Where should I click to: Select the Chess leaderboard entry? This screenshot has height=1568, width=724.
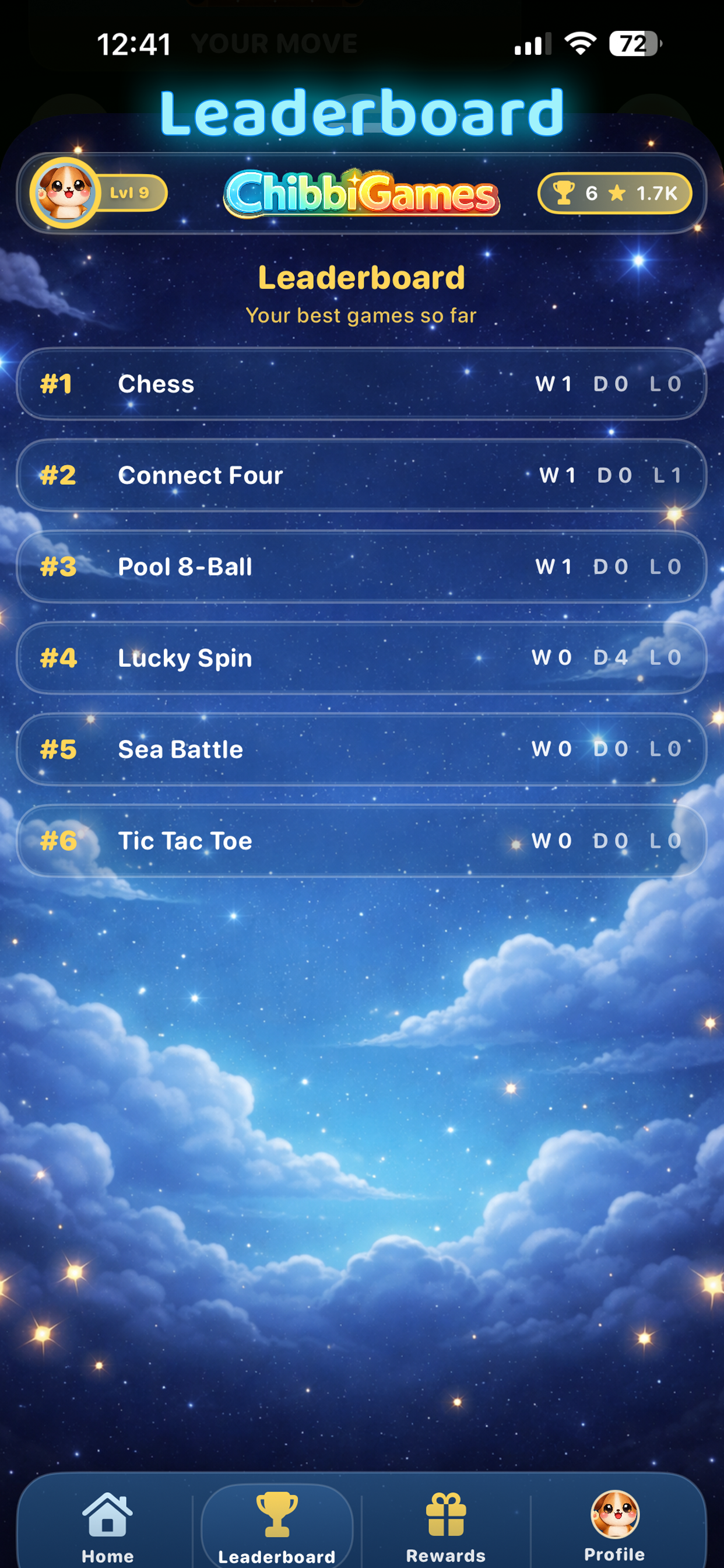(362, 384)
